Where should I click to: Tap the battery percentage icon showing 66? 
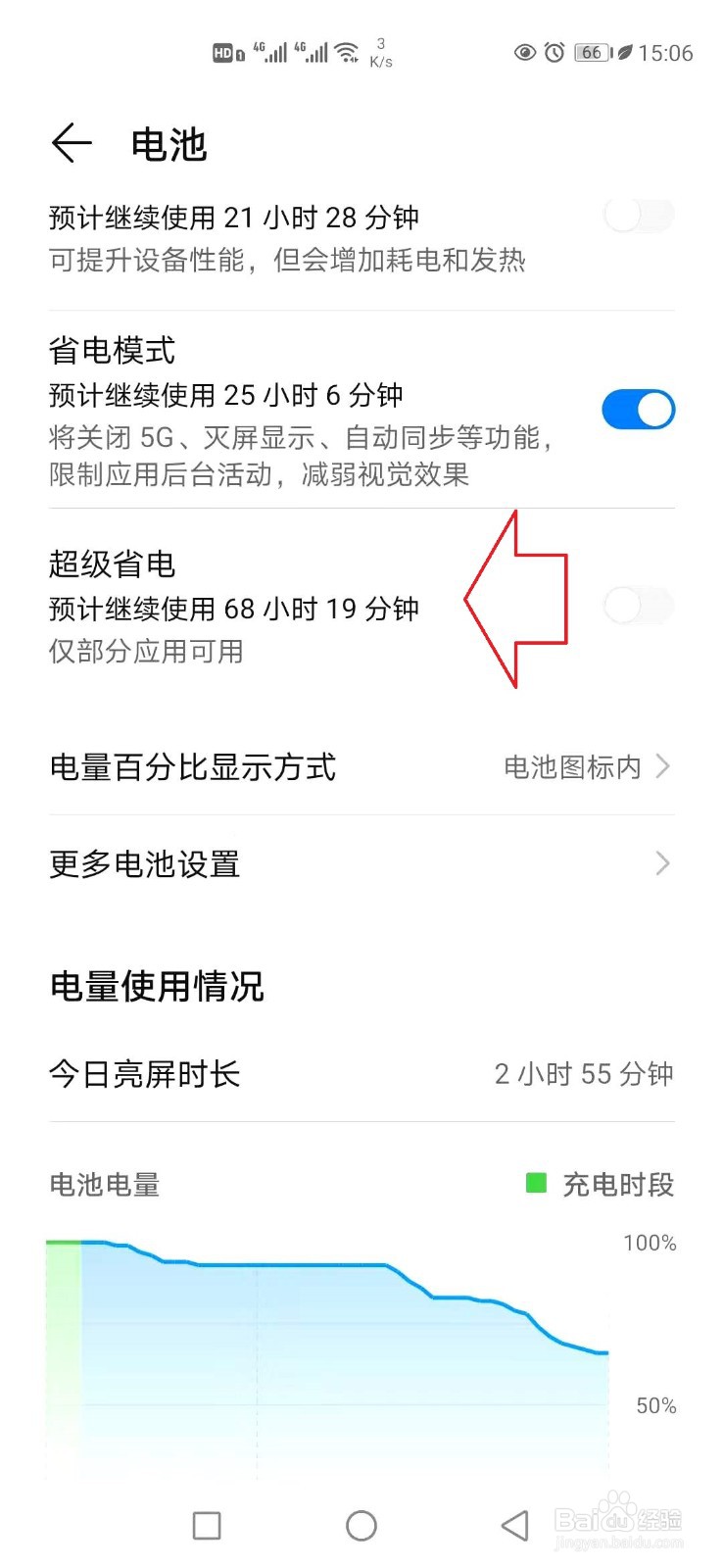pos(592,54)
